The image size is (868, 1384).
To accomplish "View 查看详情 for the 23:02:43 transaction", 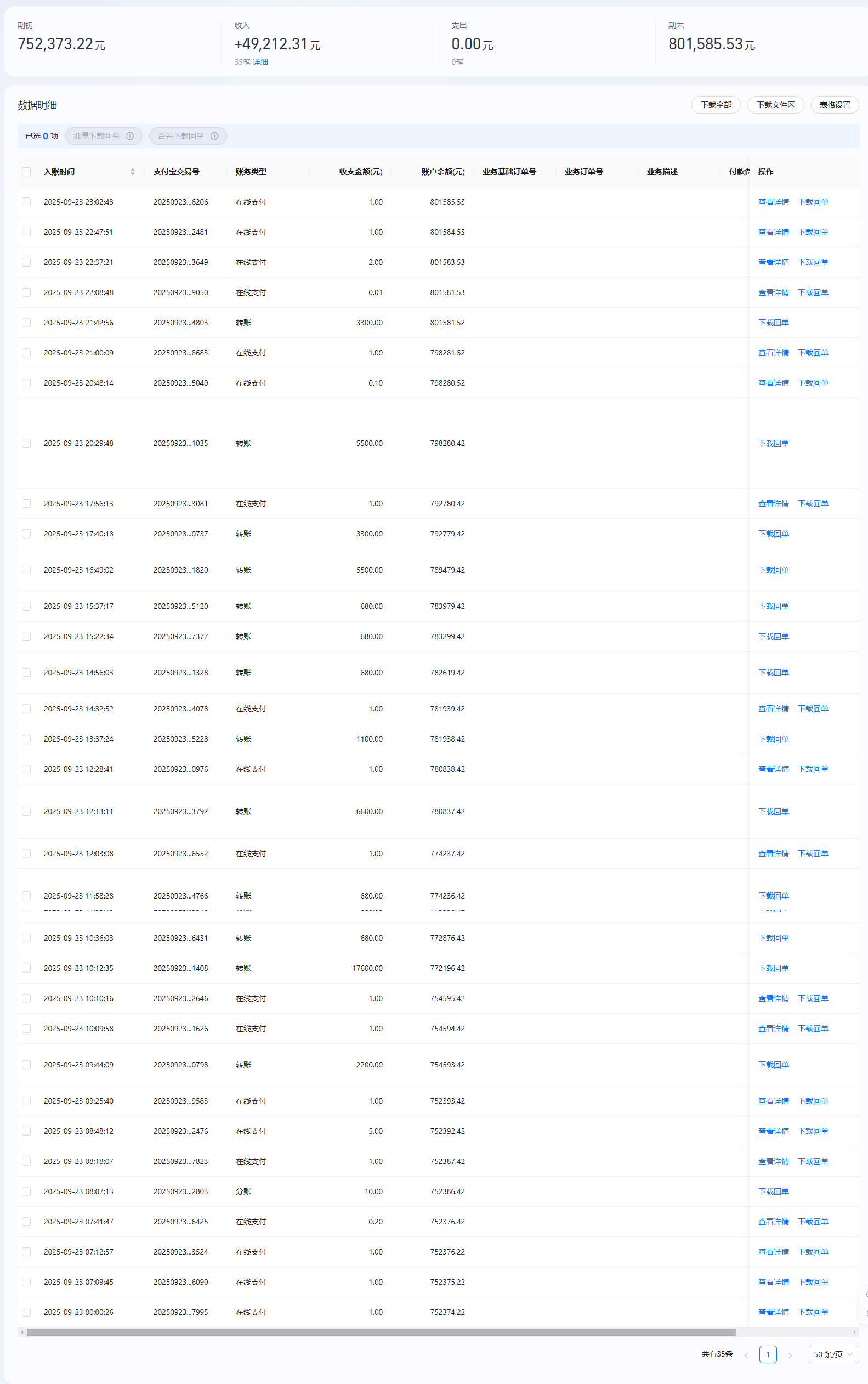I will click(773, 202).
